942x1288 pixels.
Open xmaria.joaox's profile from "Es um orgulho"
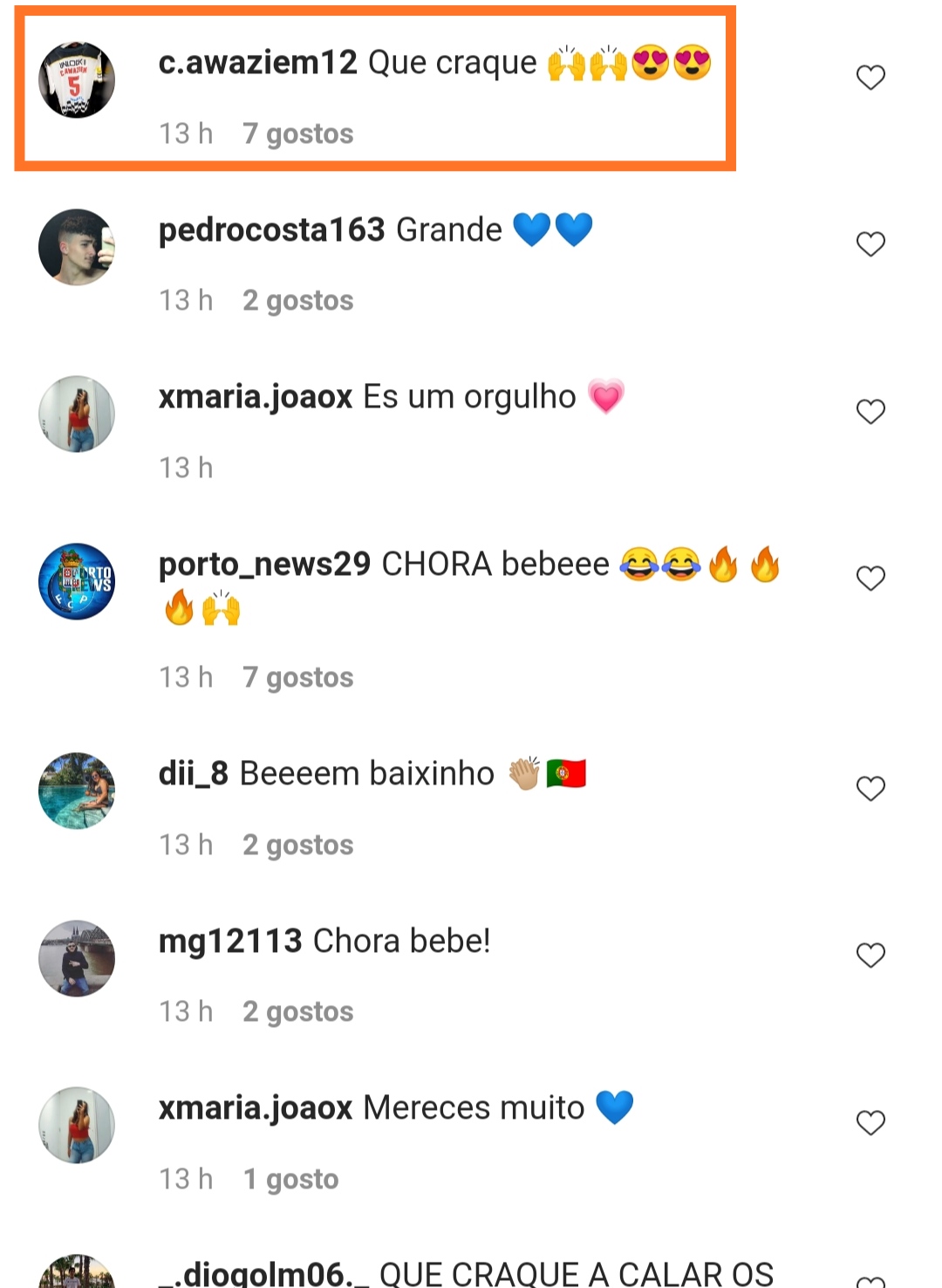255,397
